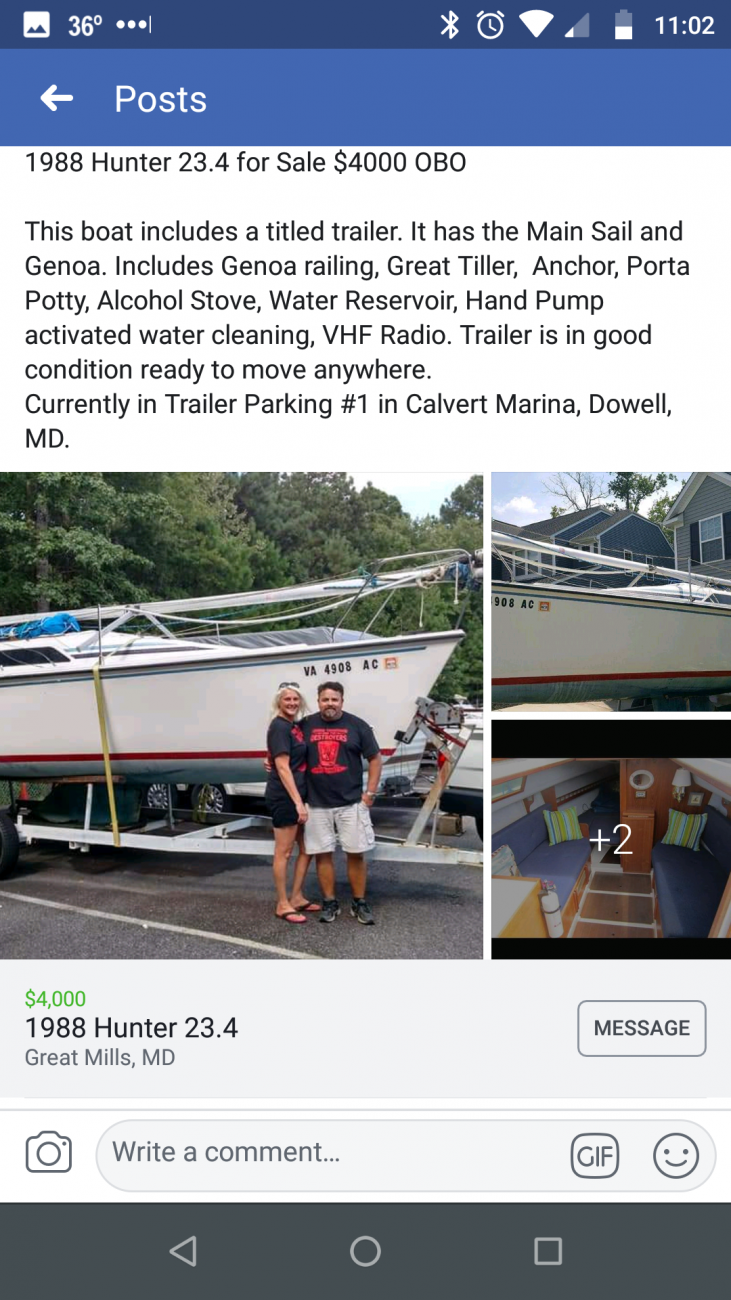View the +2 additional cabin interior photos

point(611,839)
